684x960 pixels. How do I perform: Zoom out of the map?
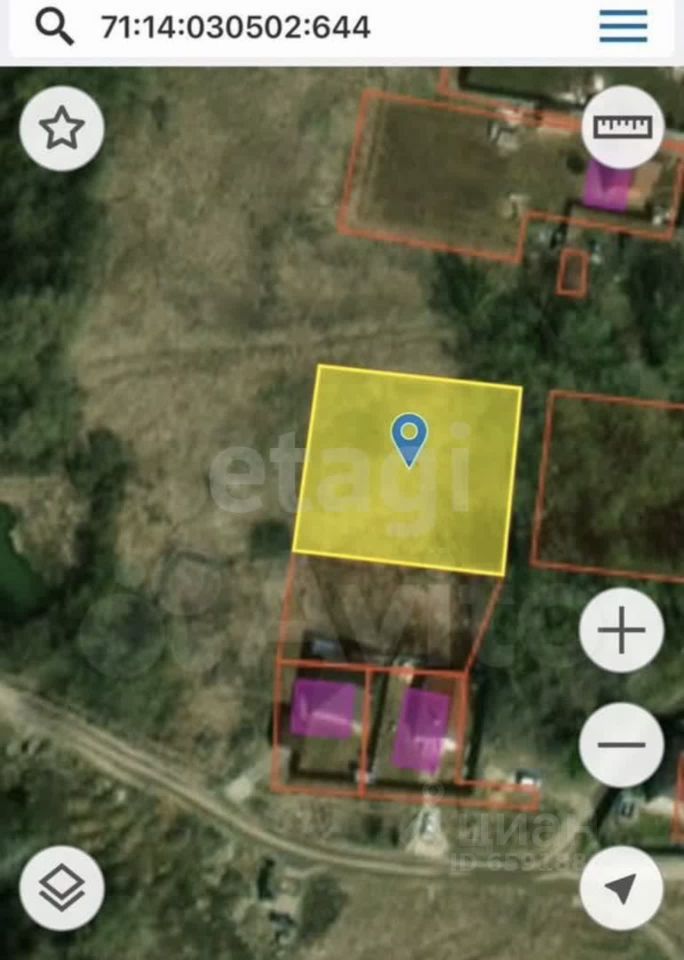pos(621,745)
